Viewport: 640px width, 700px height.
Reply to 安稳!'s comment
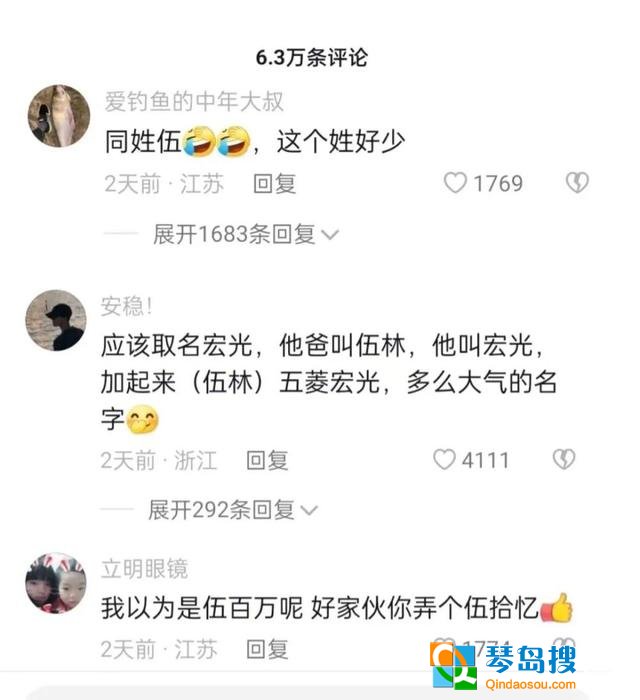[x=267, y=460]
